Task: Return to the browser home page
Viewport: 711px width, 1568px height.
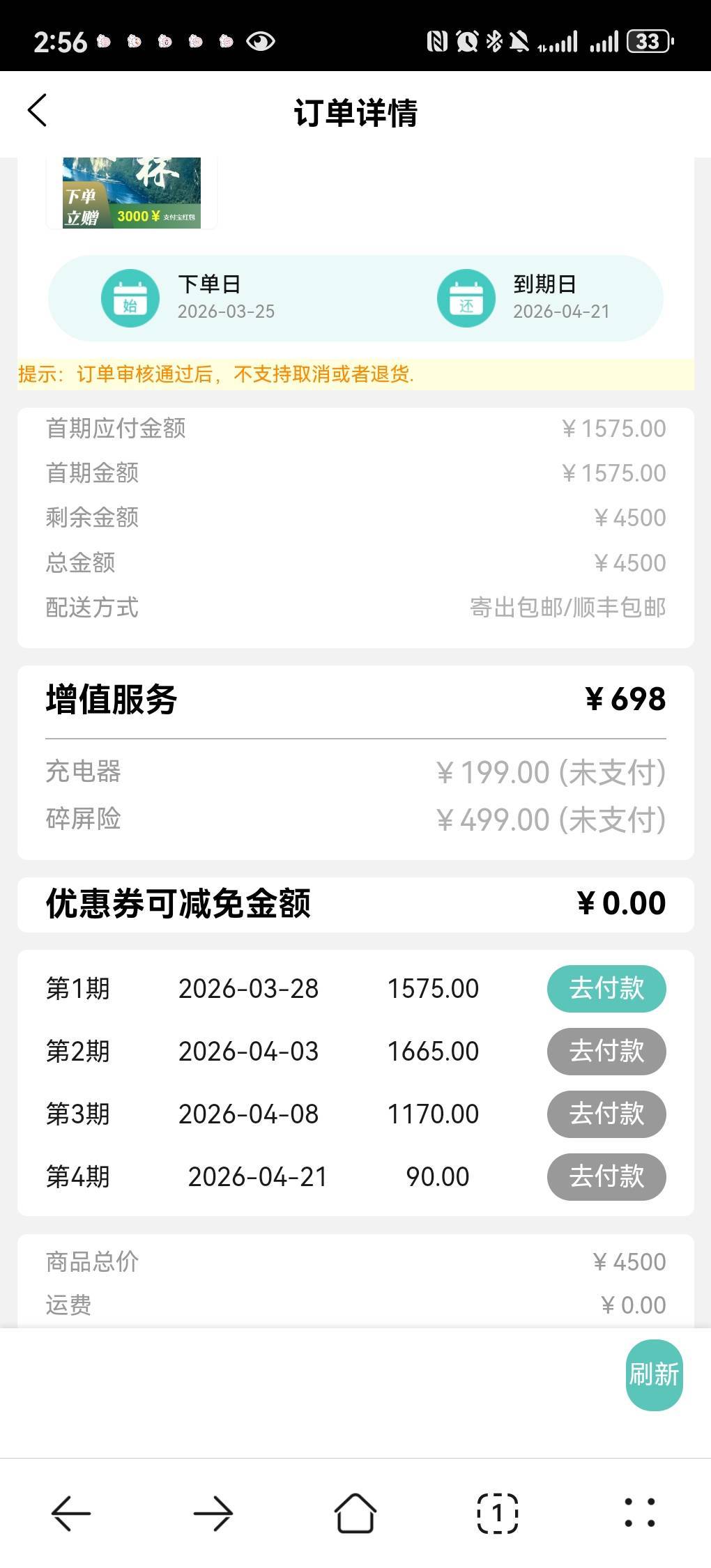Action: point(355,1513)
